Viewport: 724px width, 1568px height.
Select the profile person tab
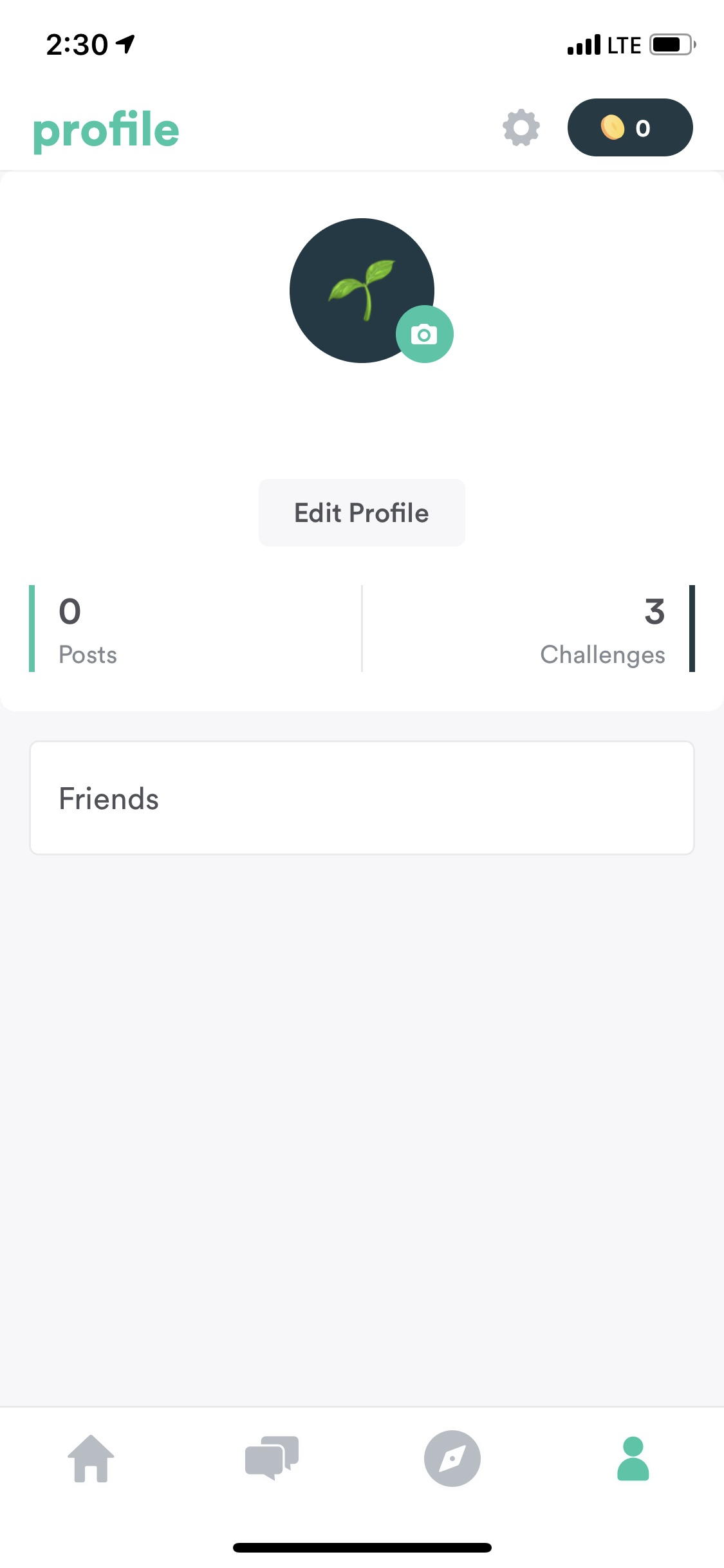633,1459
